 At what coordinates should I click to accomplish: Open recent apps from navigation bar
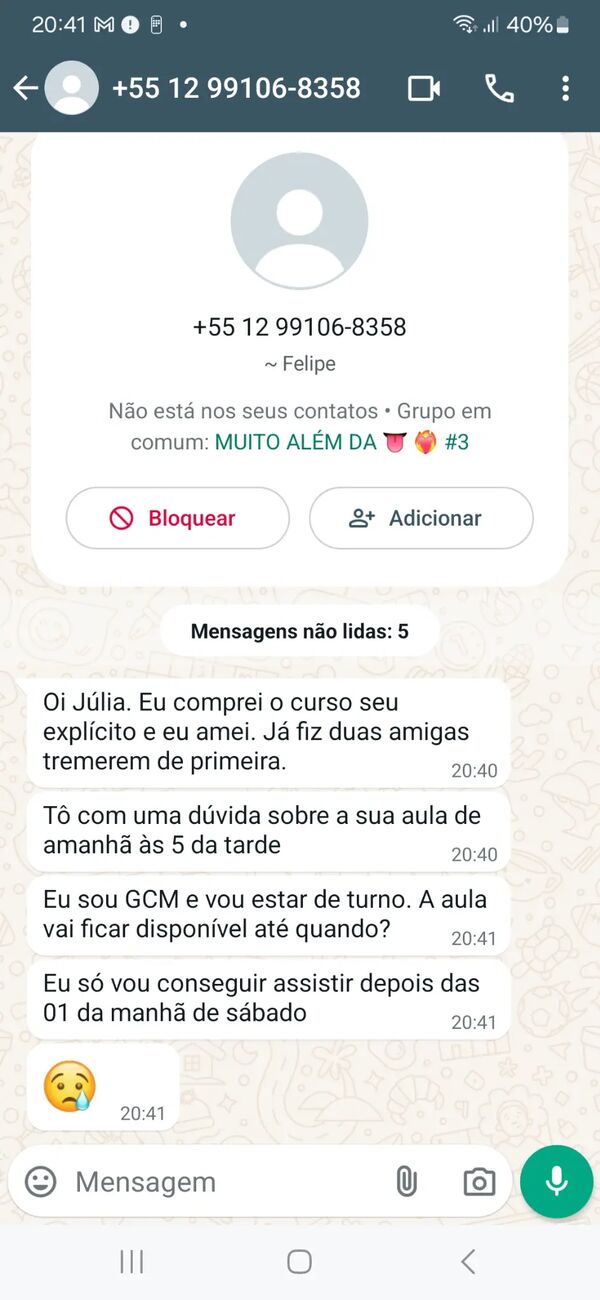(132, 1262)
